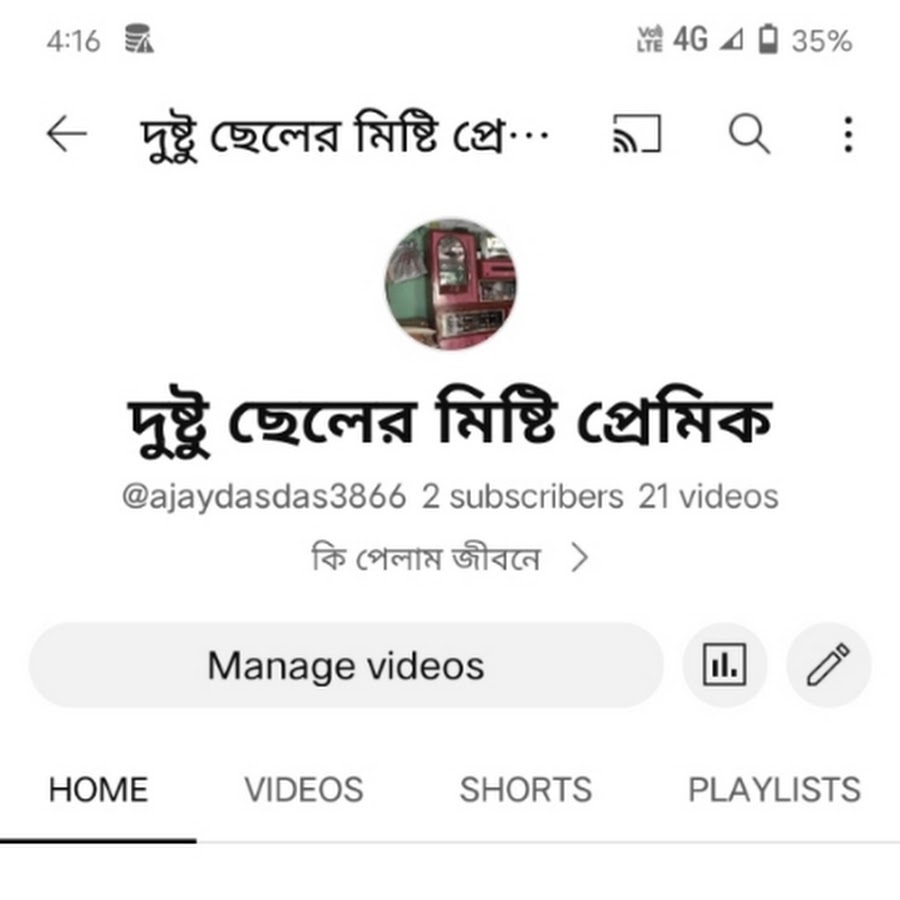Image resolution: width=900 pixels, height=900 pixels.
Task: Switch to the VIDEOS tab
Action: [x=304, y=790]
